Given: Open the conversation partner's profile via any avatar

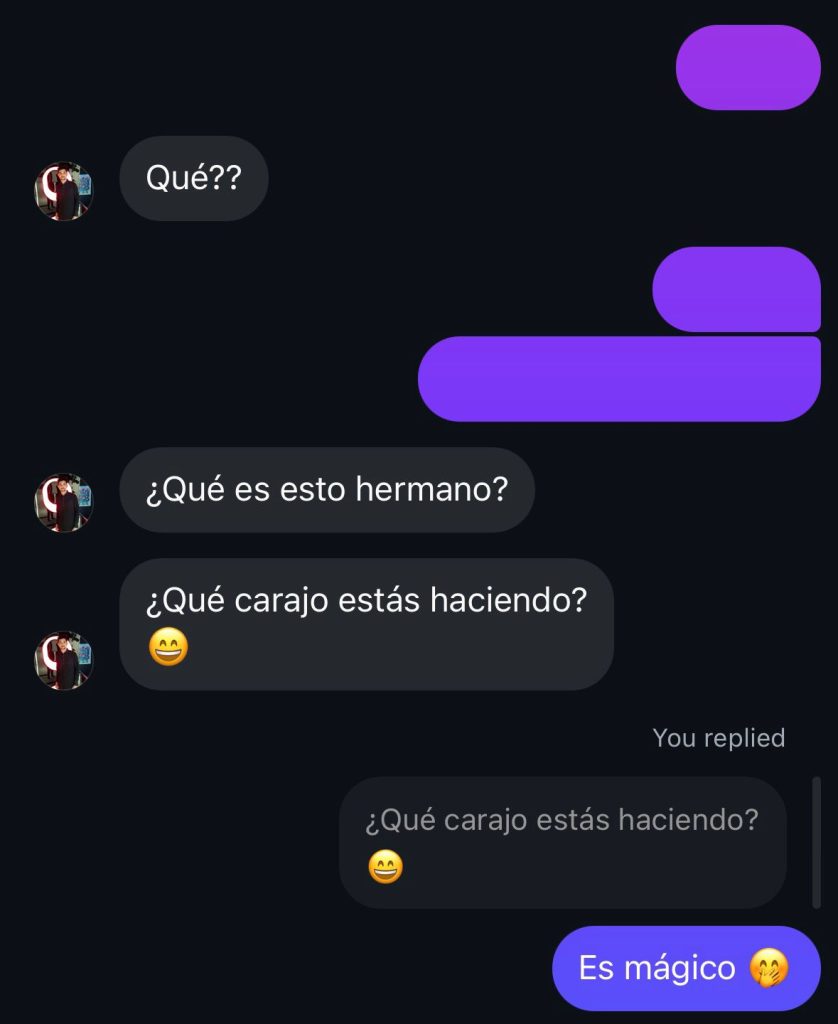Looking at the screenshot, I should point(64,190).
